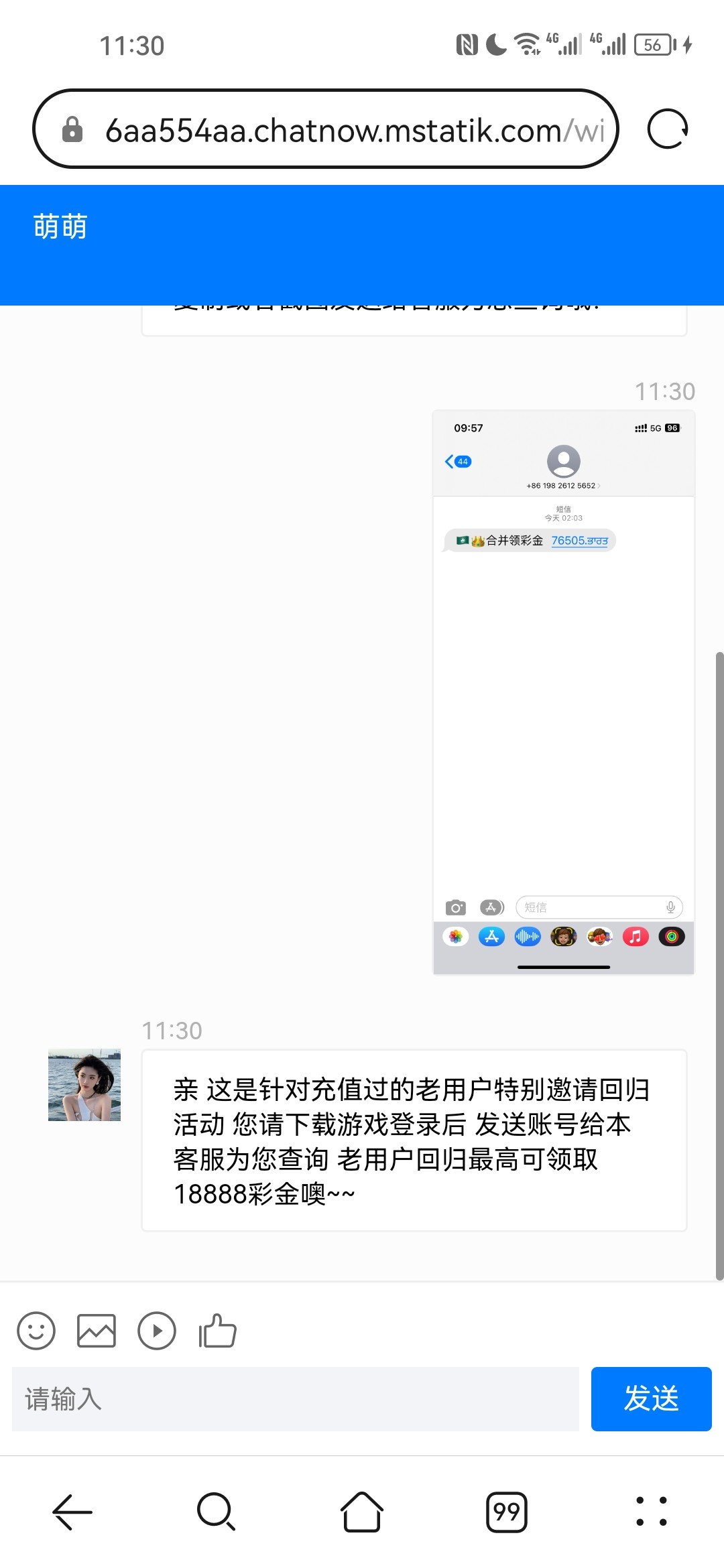Open browser search from bottom bar
Screen dimensions: 724x1568
[216, 1512]
